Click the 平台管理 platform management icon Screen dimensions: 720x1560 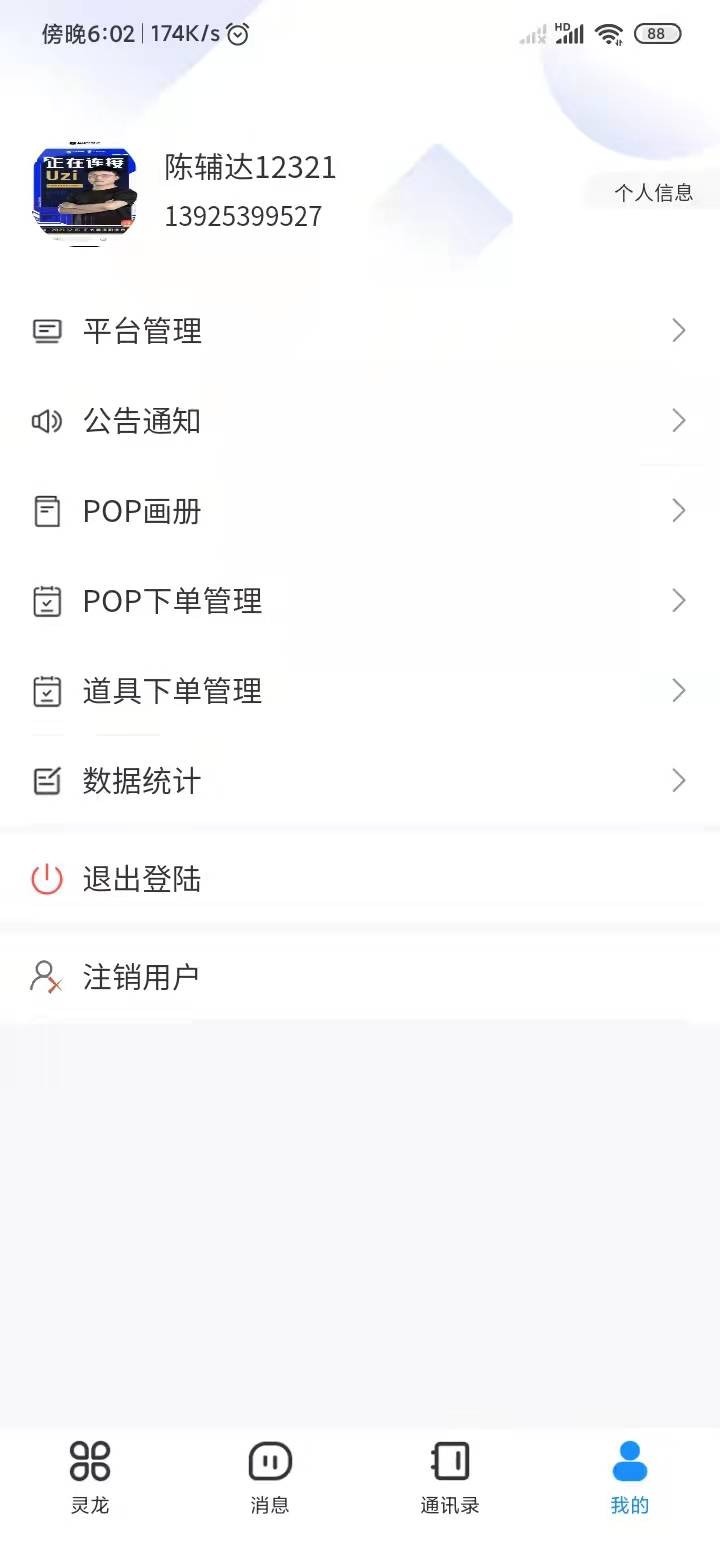(x=46, y=330)
